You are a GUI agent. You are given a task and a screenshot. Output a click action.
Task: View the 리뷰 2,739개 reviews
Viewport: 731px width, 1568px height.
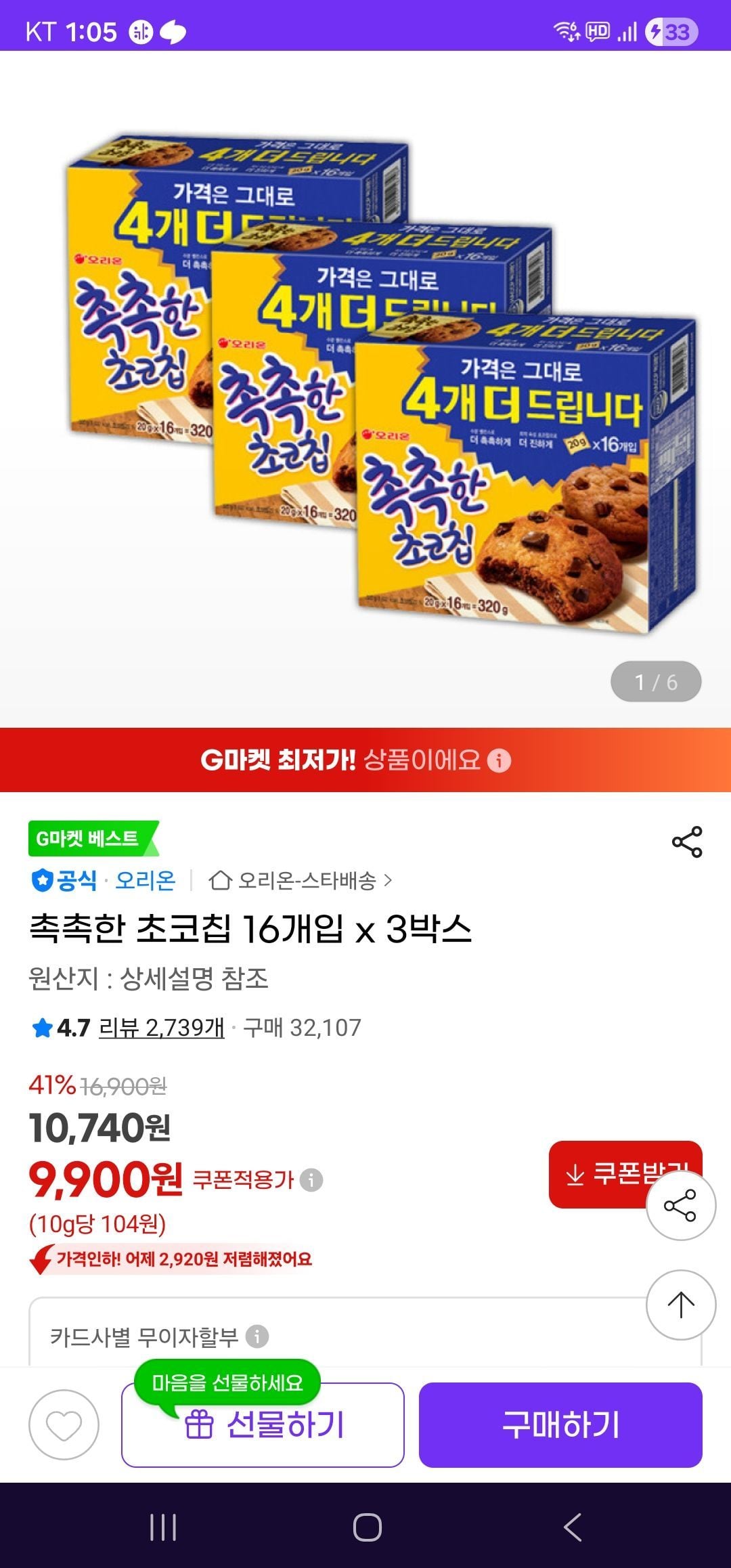161,1028
